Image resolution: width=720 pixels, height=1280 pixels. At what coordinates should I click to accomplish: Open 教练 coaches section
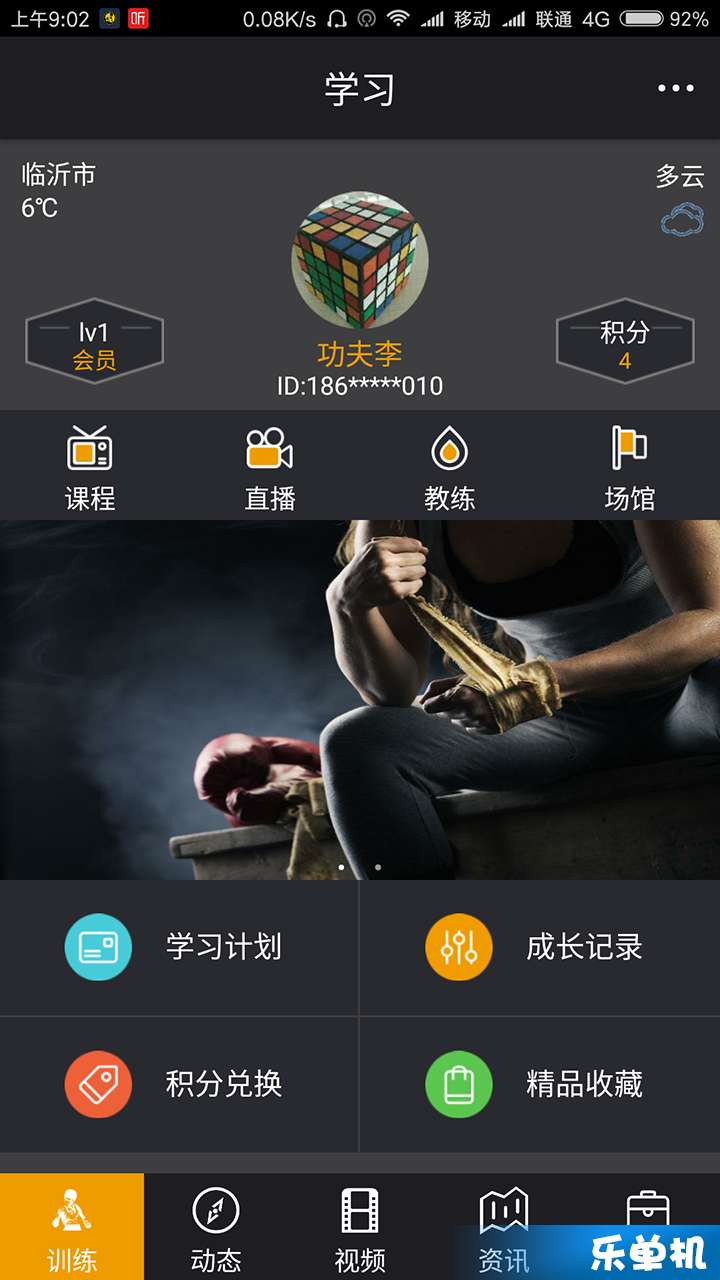[x=450, y=467]
